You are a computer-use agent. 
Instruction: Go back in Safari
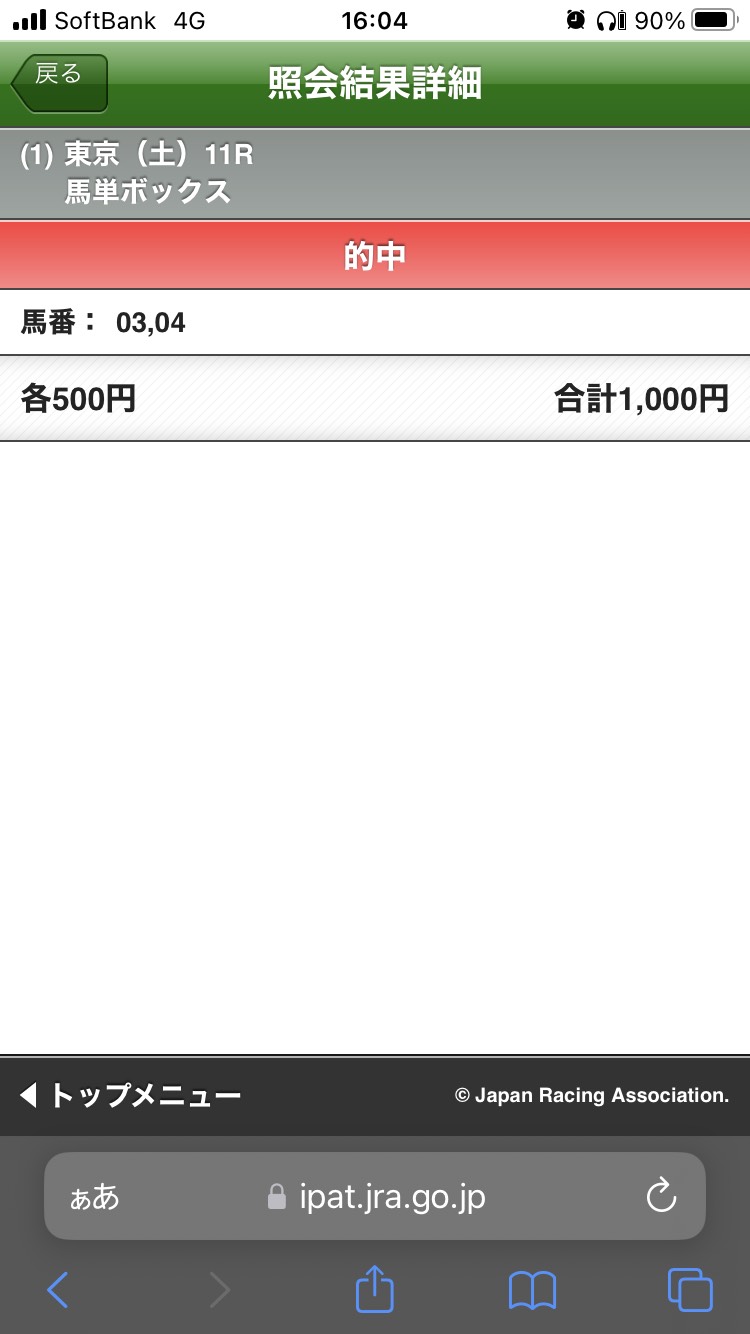[x=58, y=1290]
